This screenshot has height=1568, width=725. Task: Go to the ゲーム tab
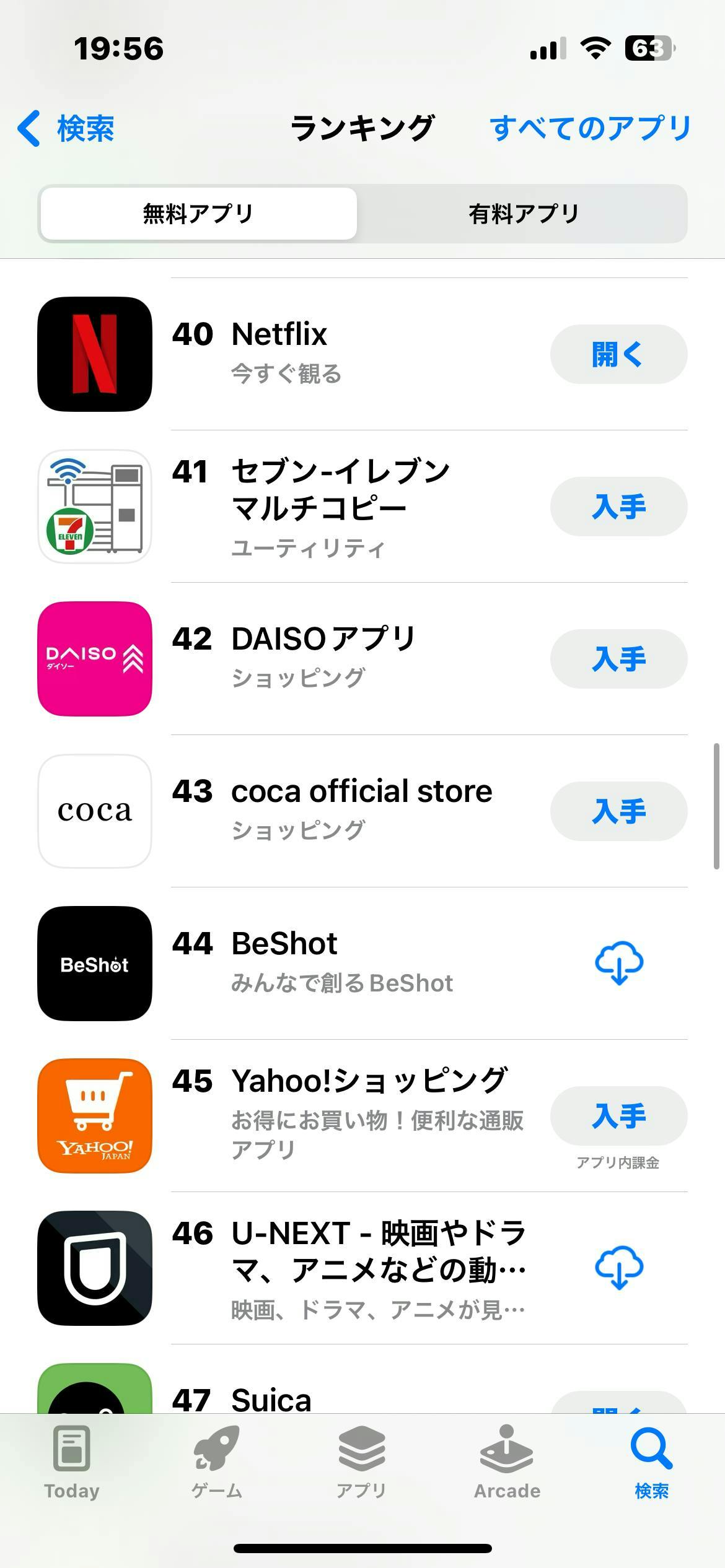(216, 1463)
